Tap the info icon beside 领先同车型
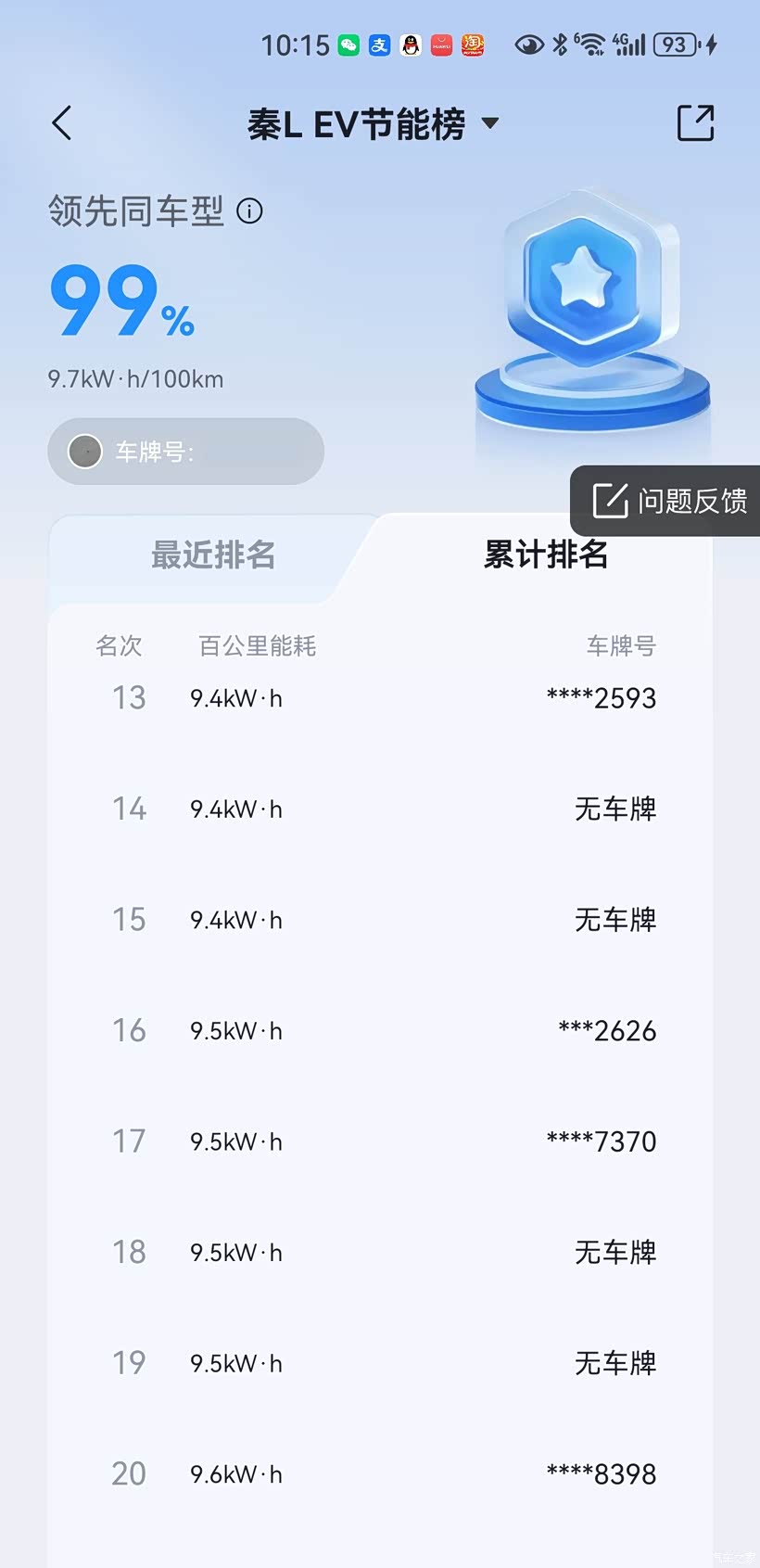The height and width of the screenshot is (1568, 760). point(249,211)
